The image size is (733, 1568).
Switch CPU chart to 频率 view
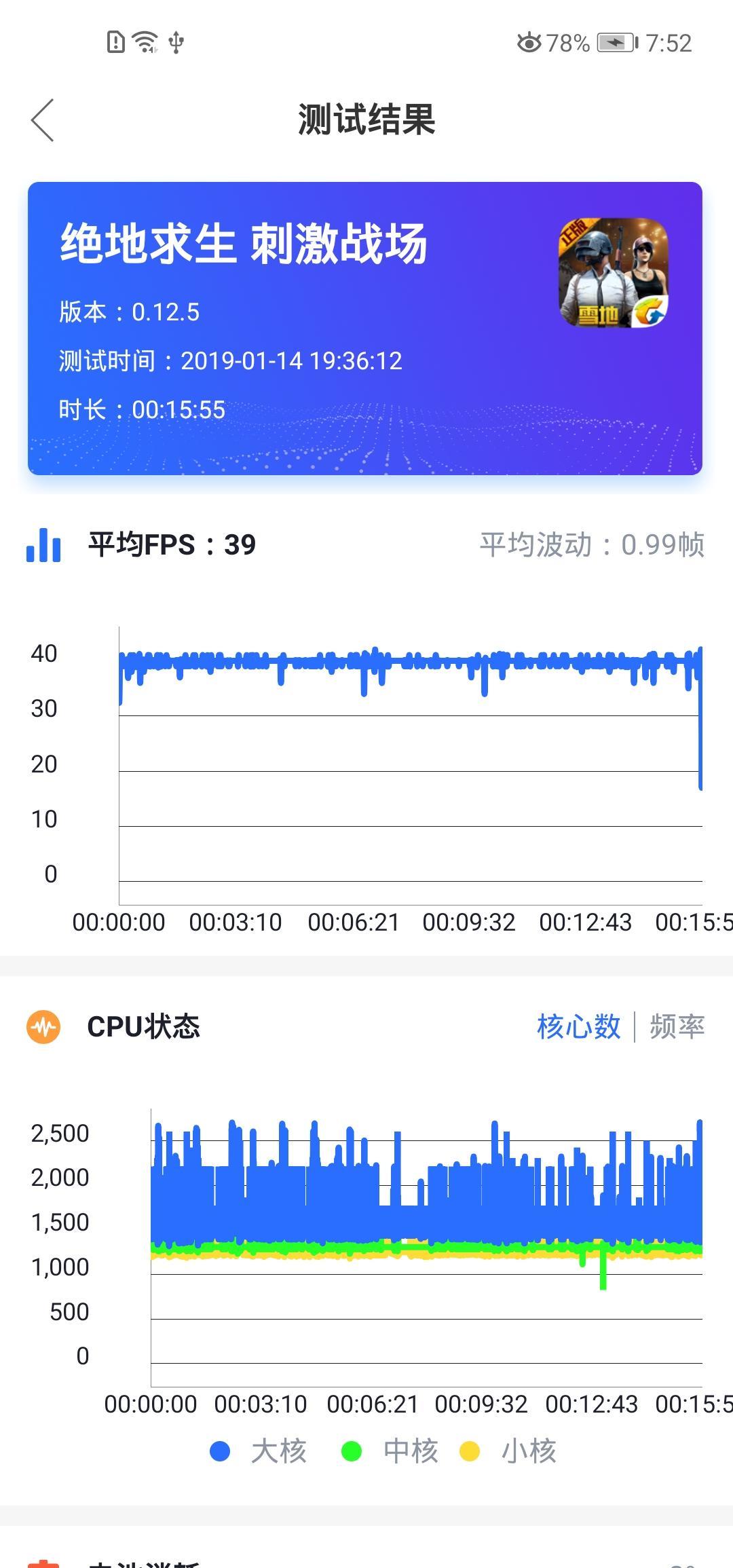point(677,1026)
